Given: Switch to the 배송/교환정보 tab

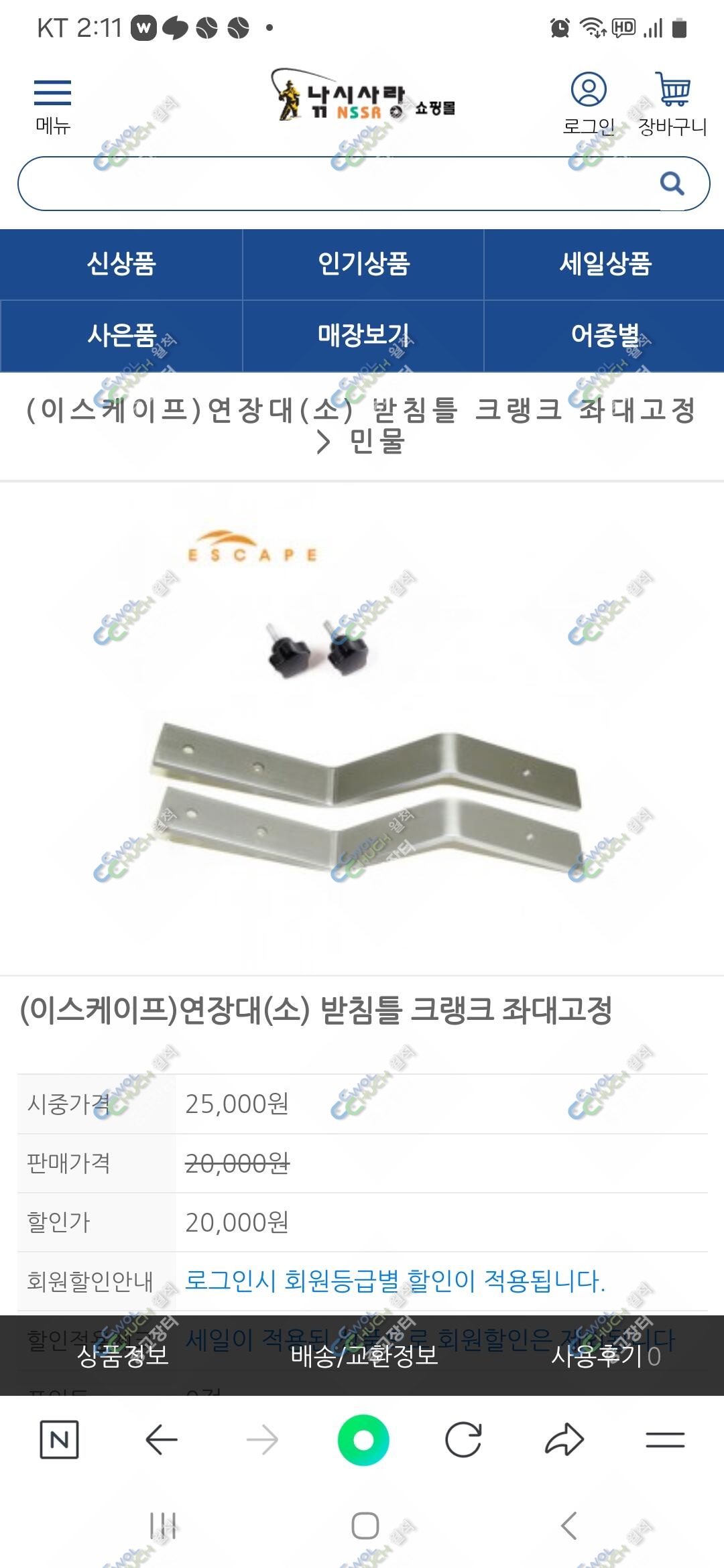Looking at the screenshot, I should point(364,1356).
